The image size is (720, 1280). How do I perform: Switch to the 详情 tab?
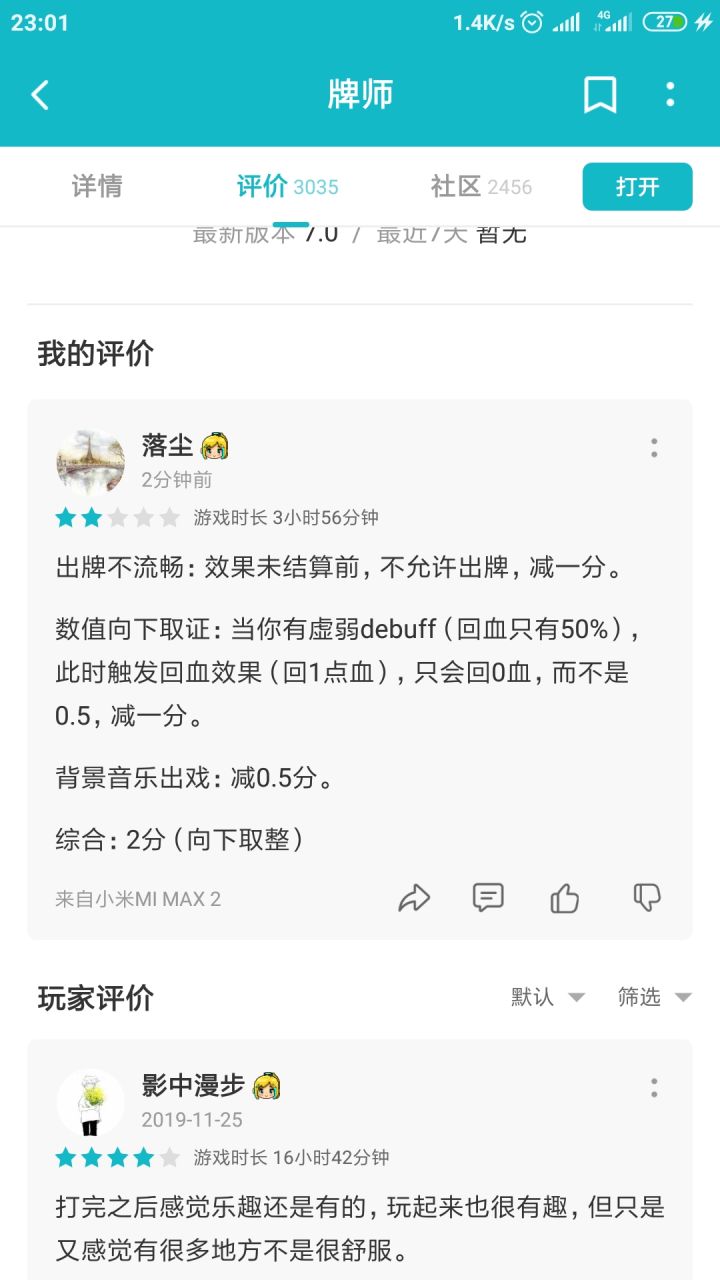(97, 186)
